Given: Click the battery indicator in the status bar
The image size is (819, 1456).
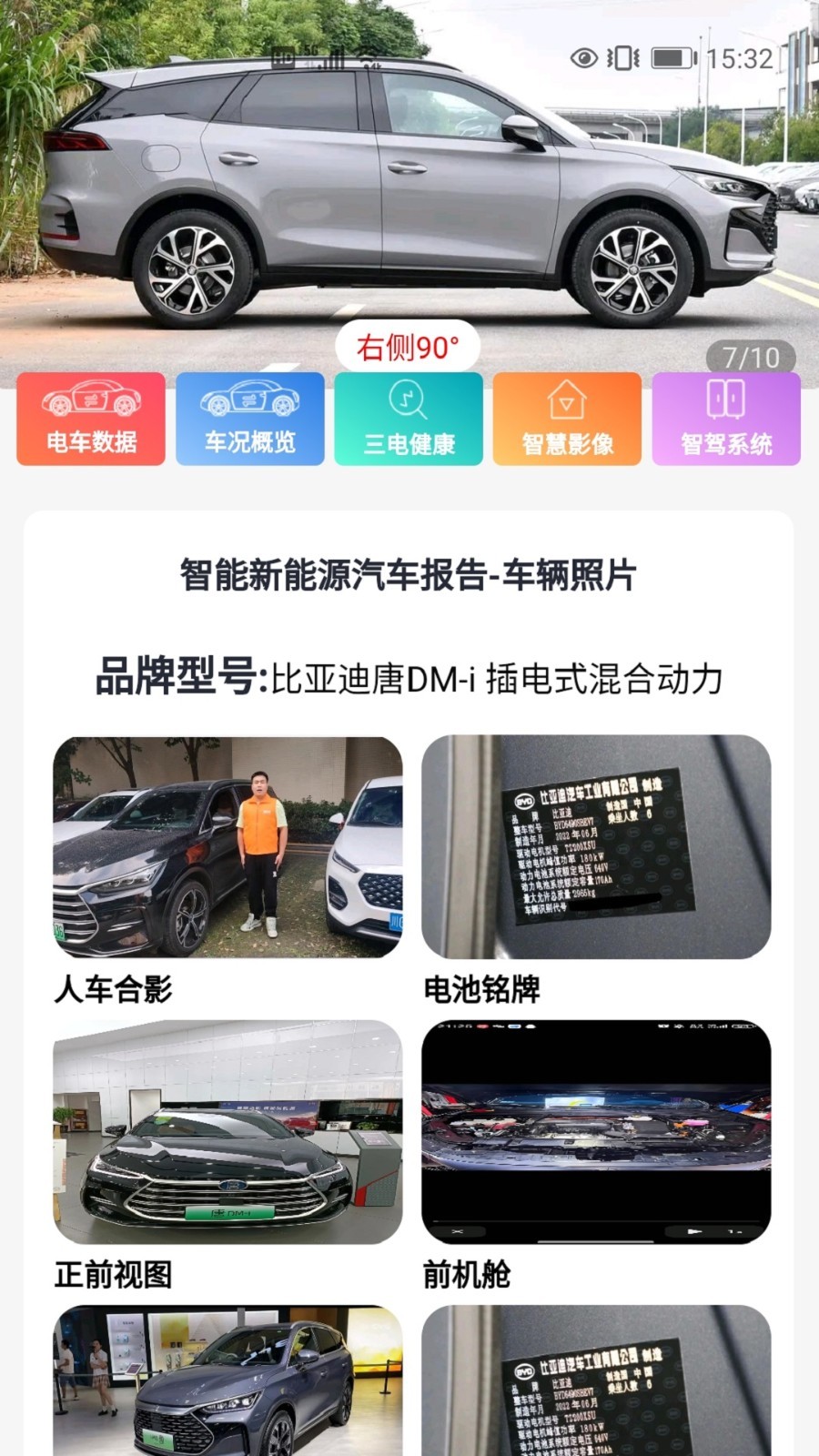Looking at the screenshot, I should [671, 56].
